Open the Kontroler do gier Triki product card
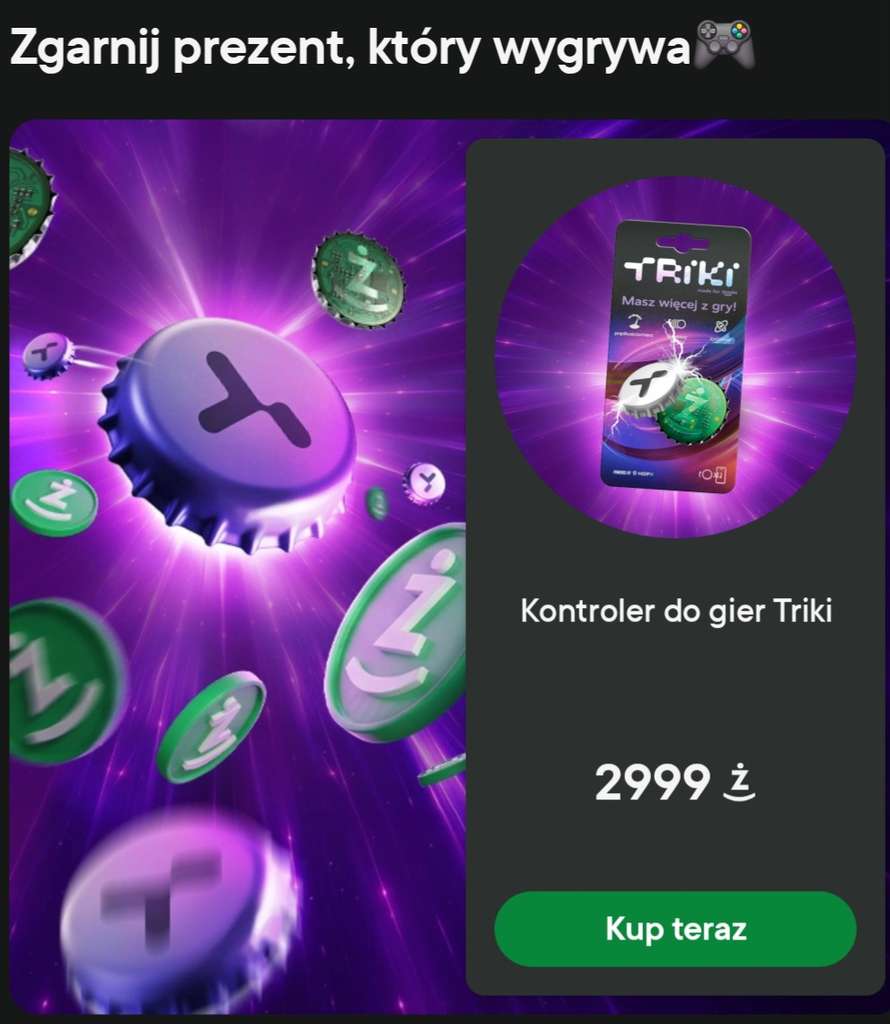890x1024 pixels. point(675,567)
